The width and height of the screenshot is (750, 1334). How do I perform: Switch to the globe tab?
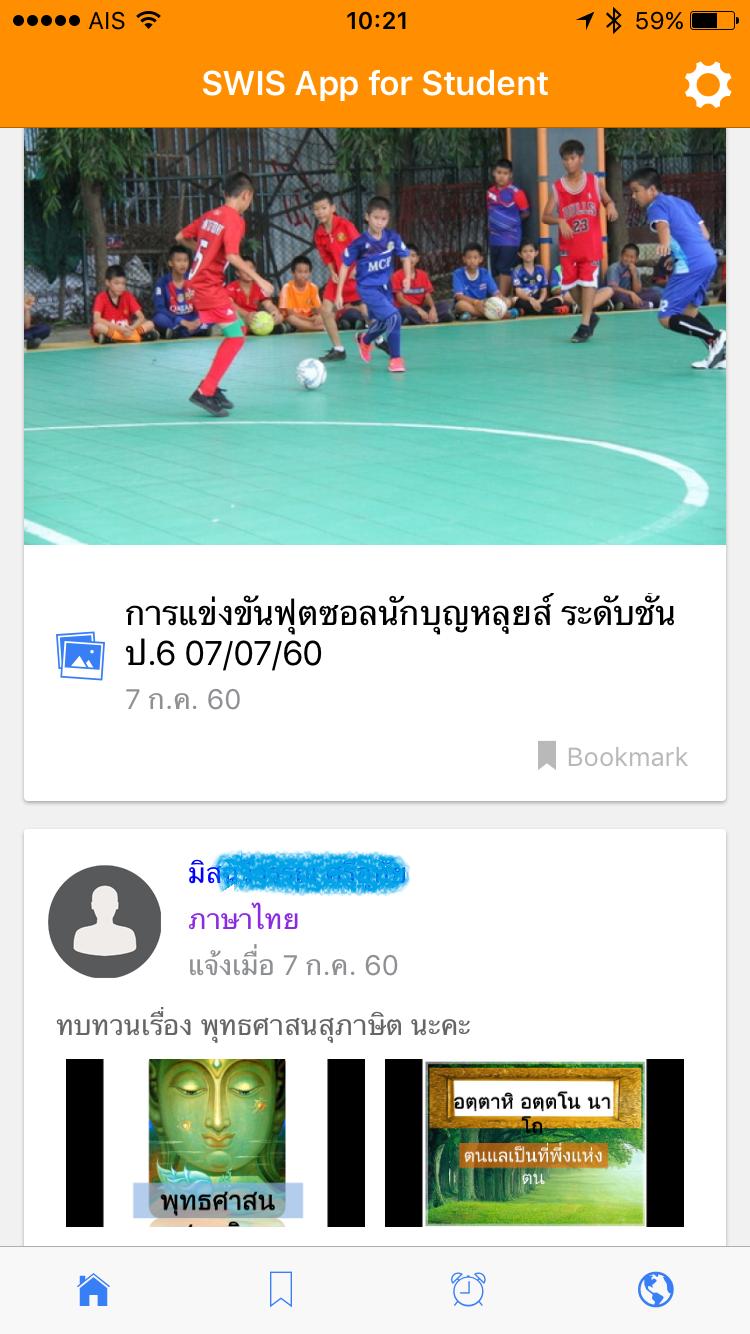[x=656, y=1290]
